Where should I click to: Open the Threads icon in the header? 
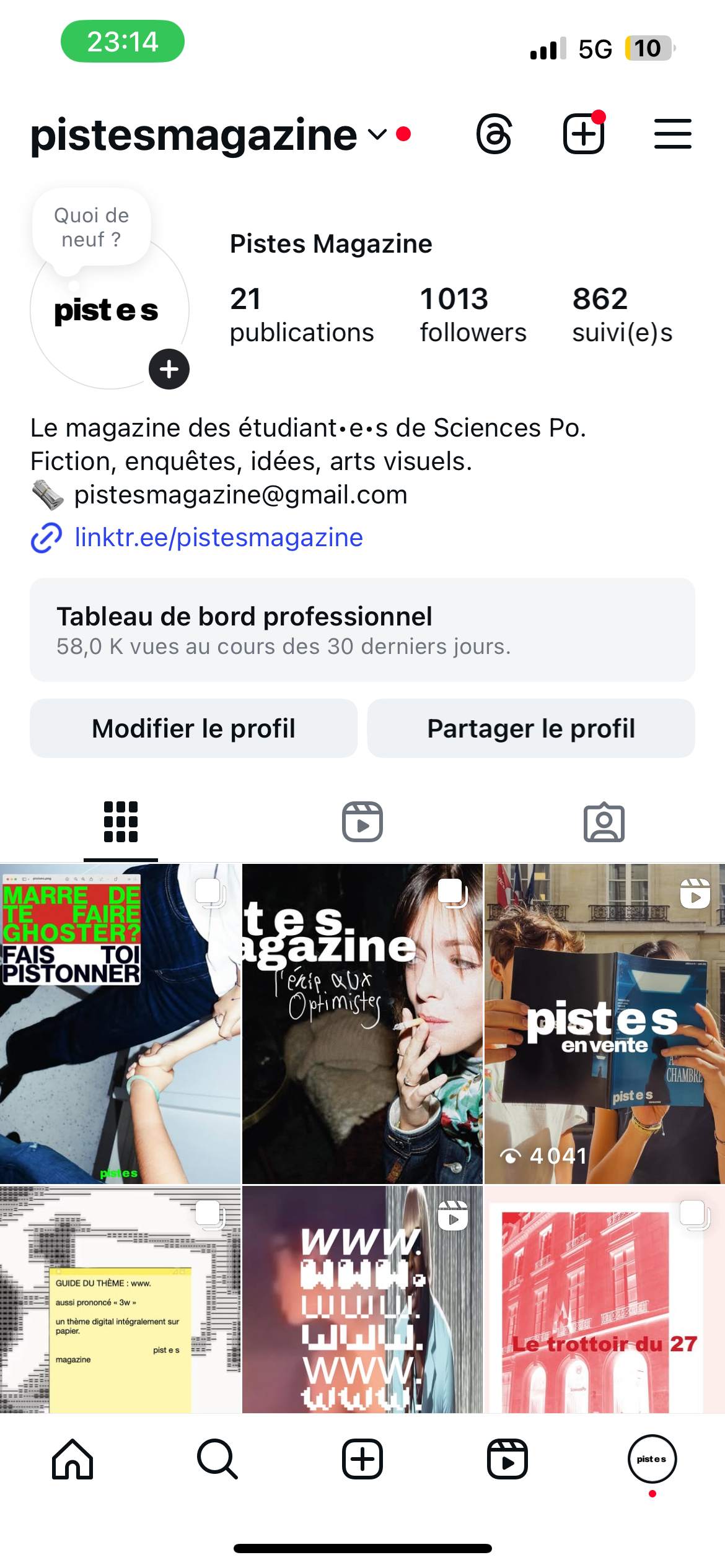click(x=494, y=134)
